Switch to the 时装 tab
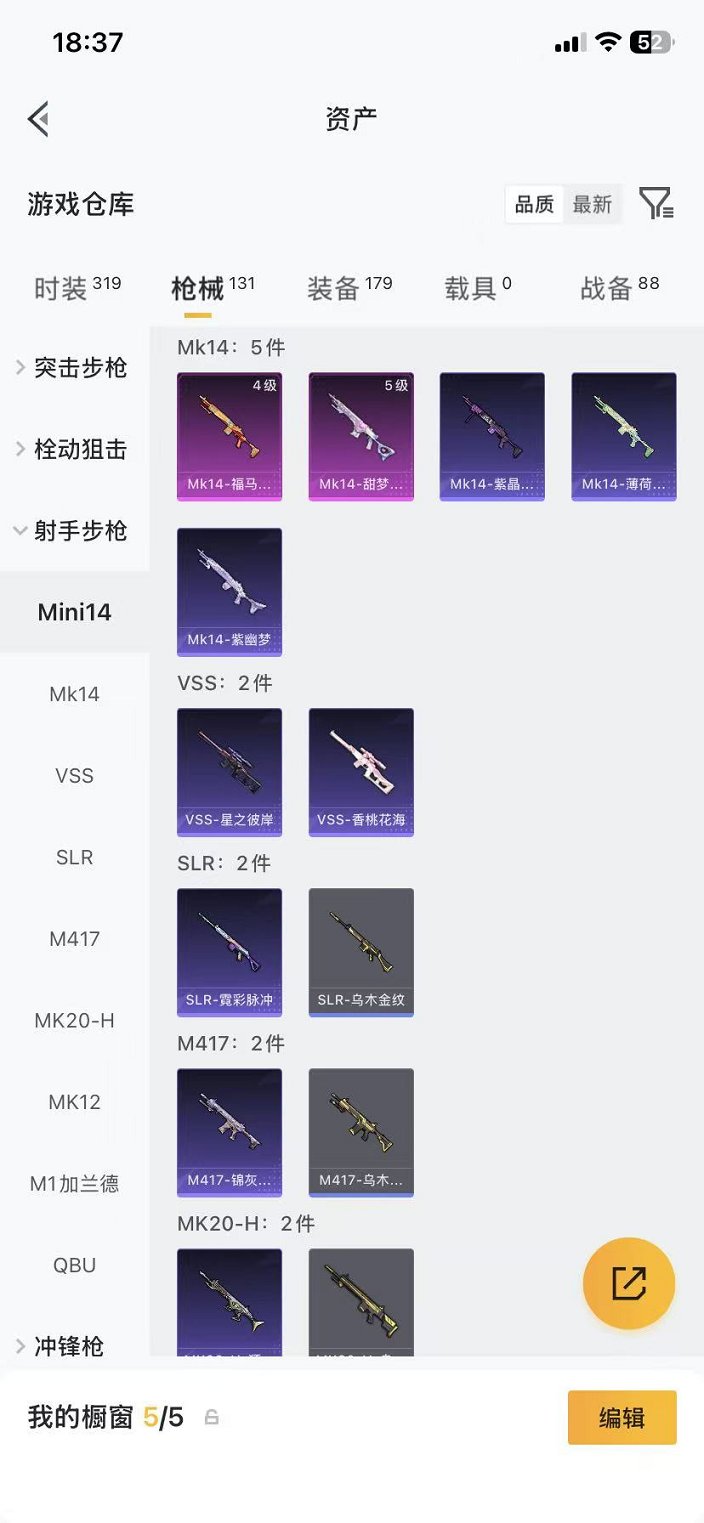The width and height of the screenshot is (704, 1523). (x=77, y=288)
